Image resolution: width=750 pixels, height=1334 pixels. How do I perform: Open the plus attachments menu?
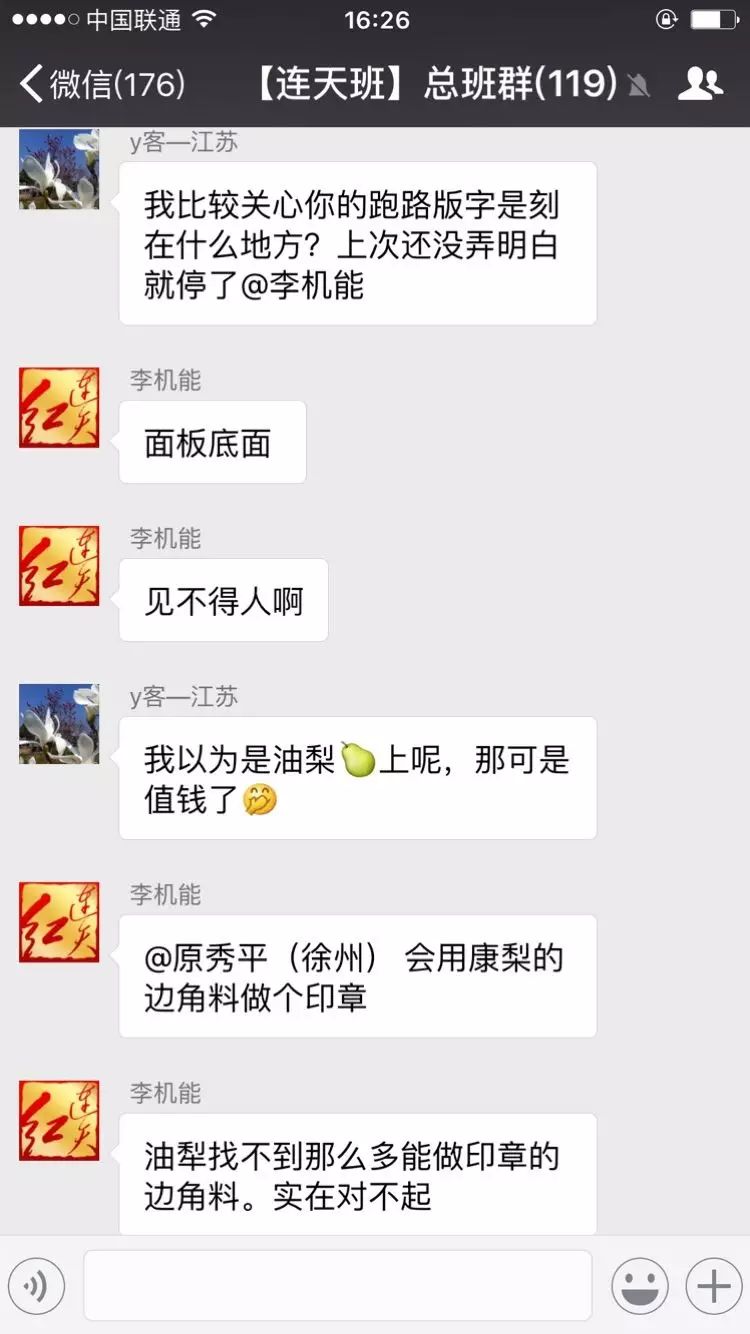point(713,1285)
